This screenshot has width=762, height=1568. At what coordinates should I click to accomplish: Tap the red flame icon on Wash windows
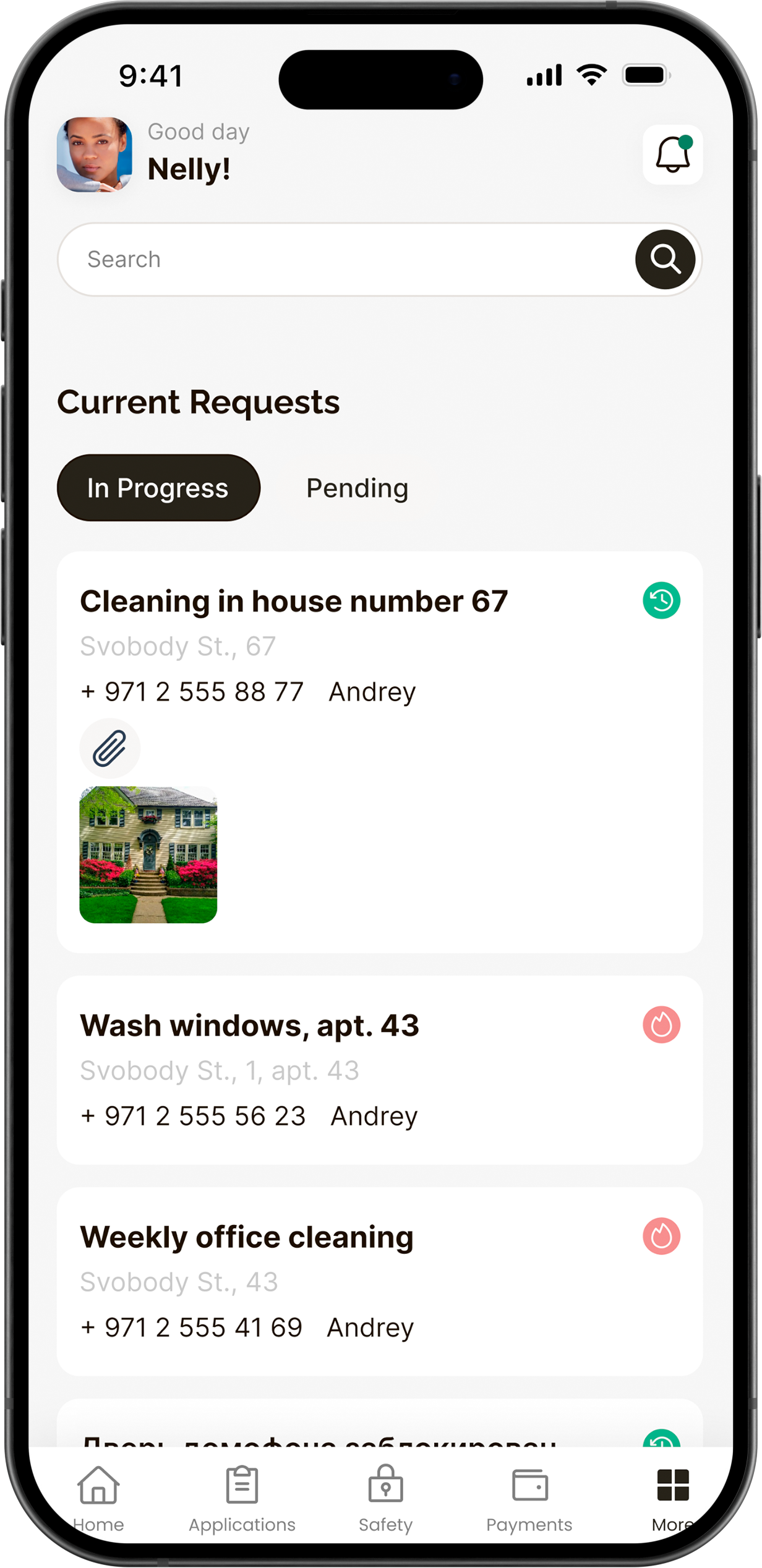661,1025
